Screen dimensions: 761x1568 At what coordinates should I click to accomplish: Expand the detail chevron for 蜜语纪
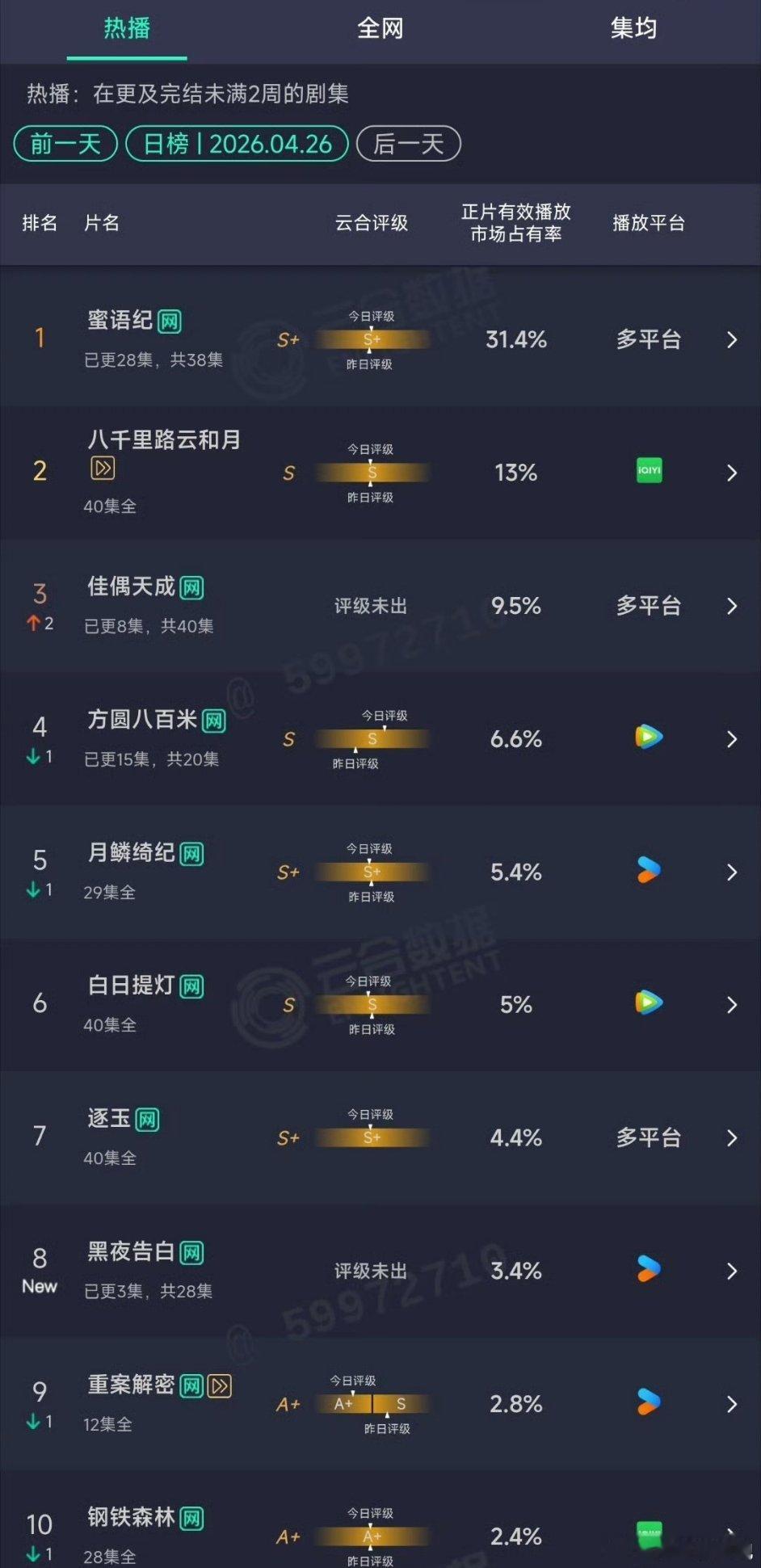click(732, 339)
